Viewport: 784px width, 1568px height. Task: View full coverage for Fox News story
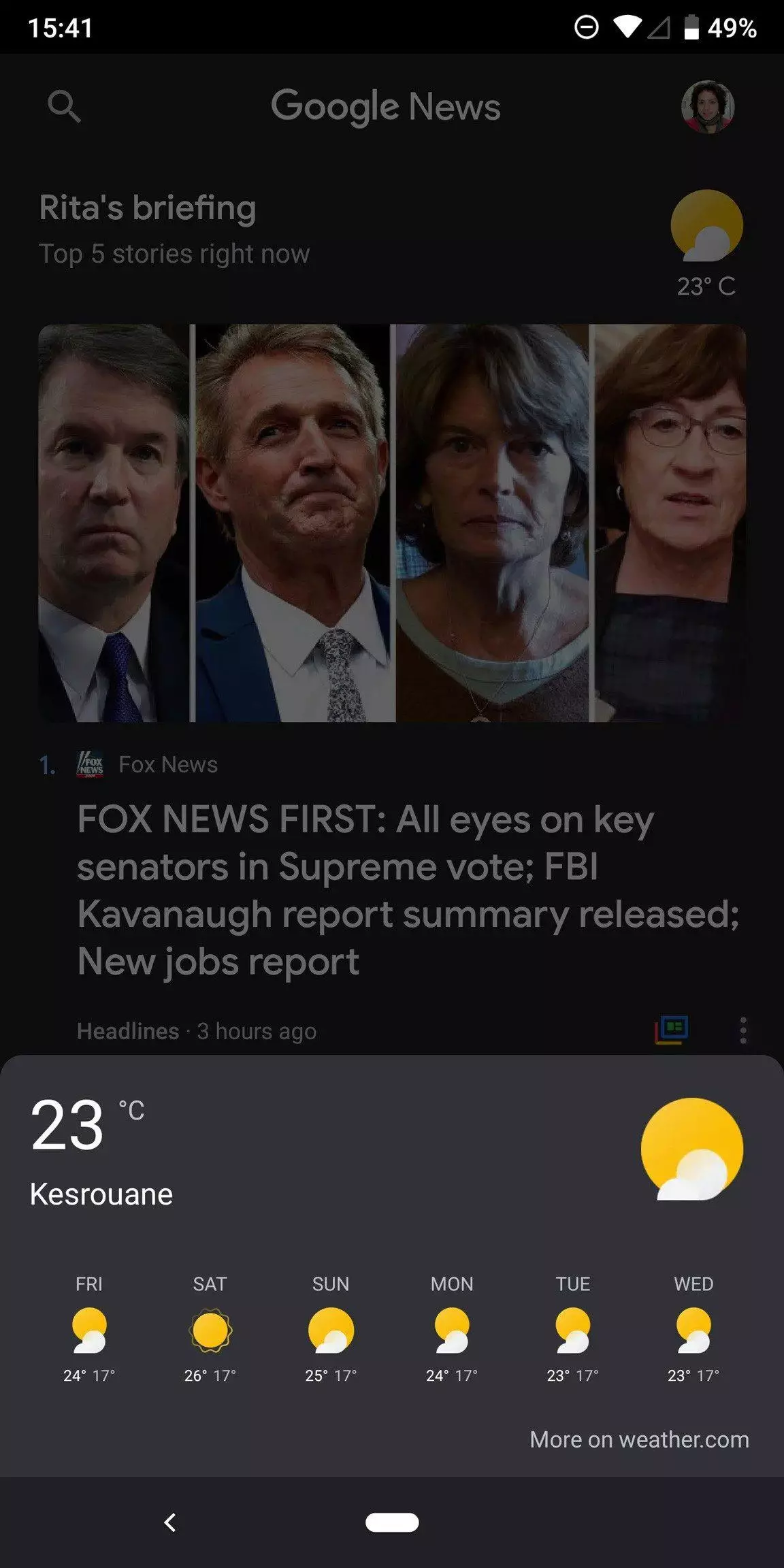point(672,1030)
